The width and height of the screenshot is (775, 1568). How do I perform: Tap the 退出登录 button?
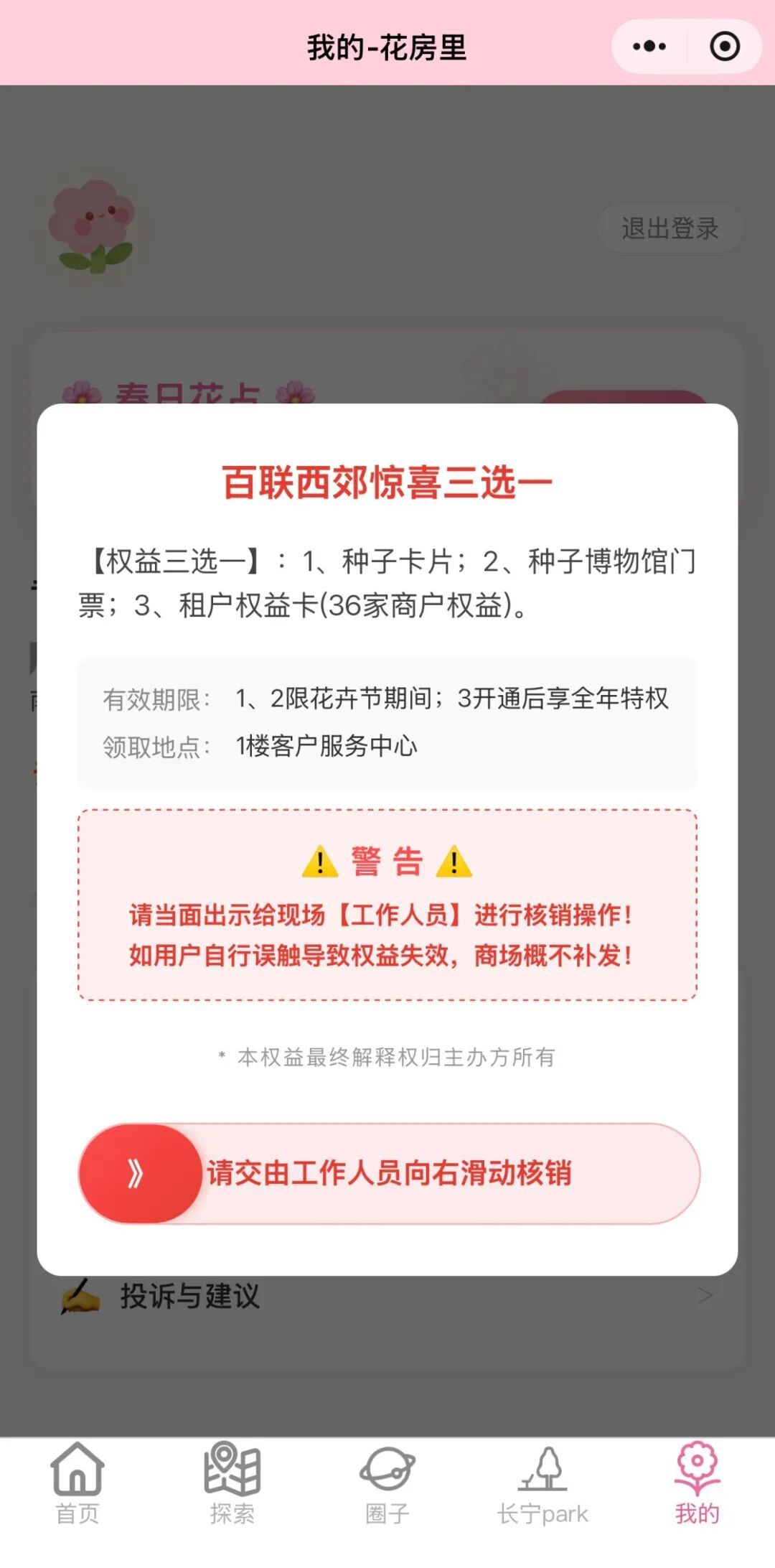[x=670, y=228]
